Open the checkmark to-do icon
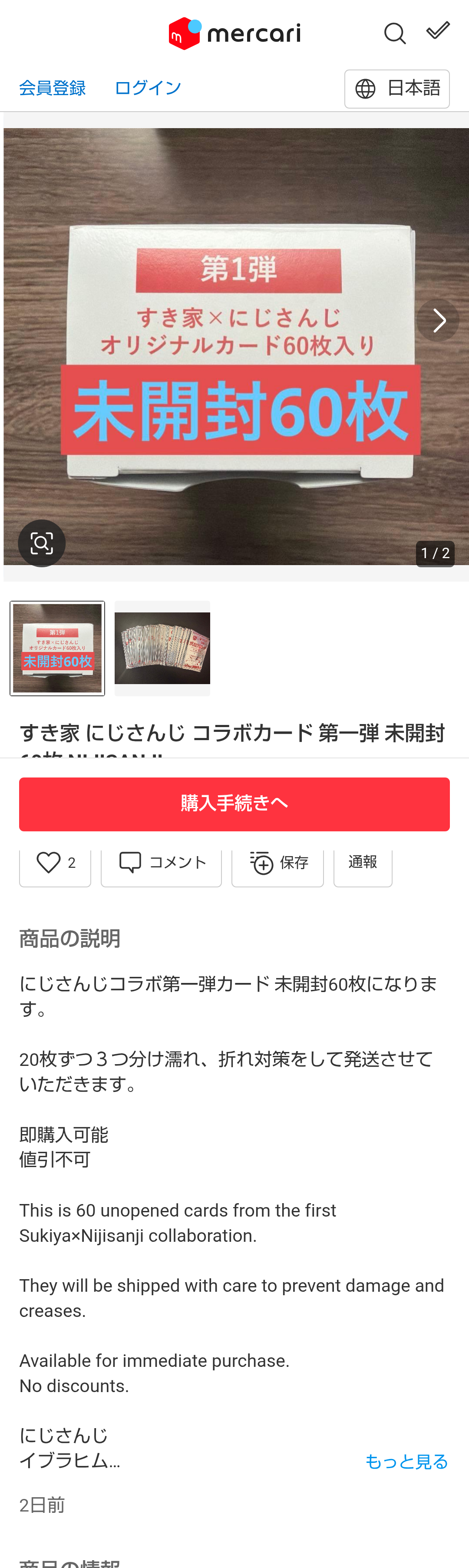Image resolution: width=469 pixels, height=1568 pixels. point(437,31)
